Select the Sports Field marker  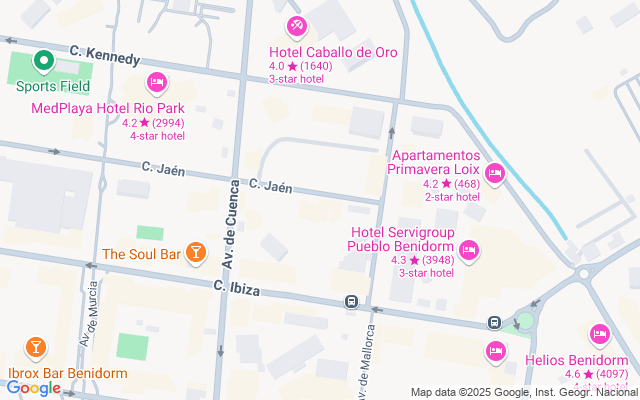43,62
